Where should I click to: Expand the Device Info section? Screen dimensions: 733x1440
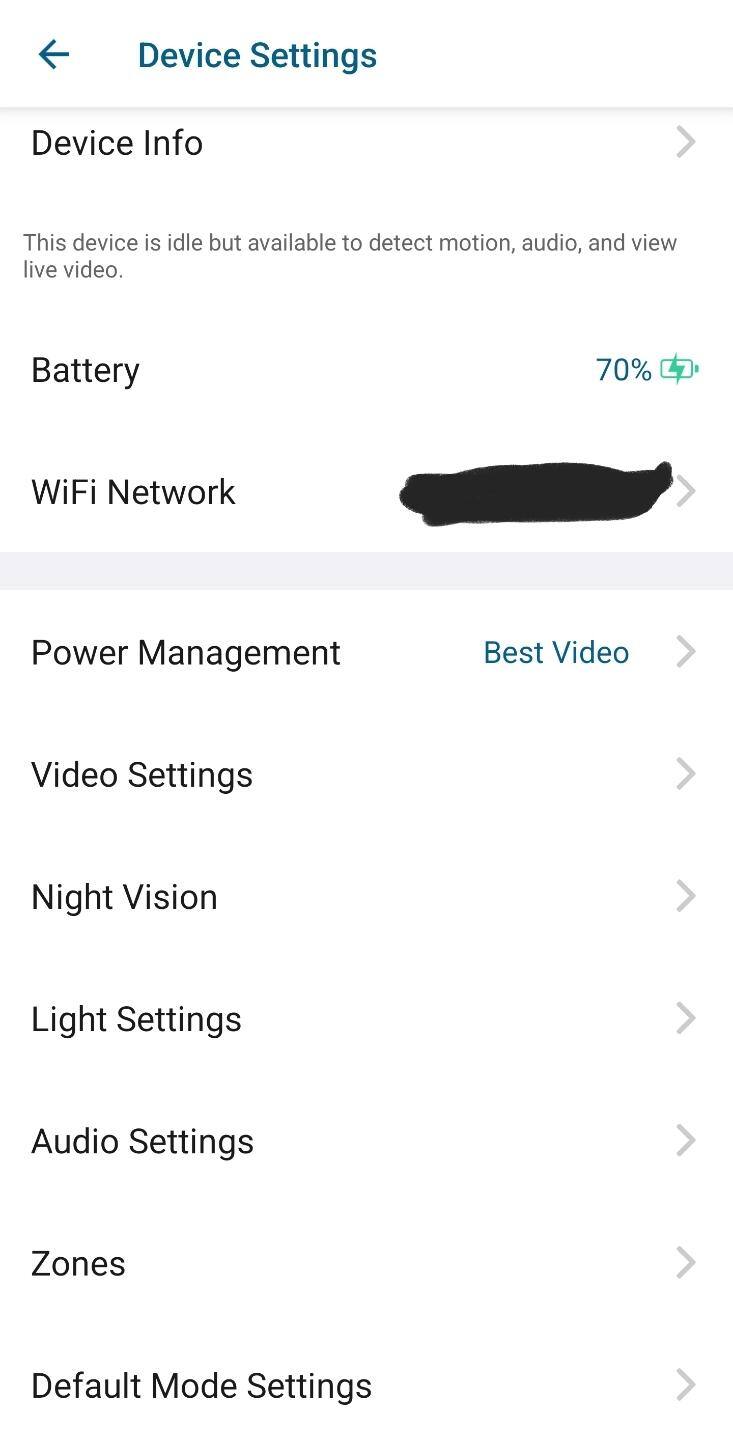tap(116, 141)
